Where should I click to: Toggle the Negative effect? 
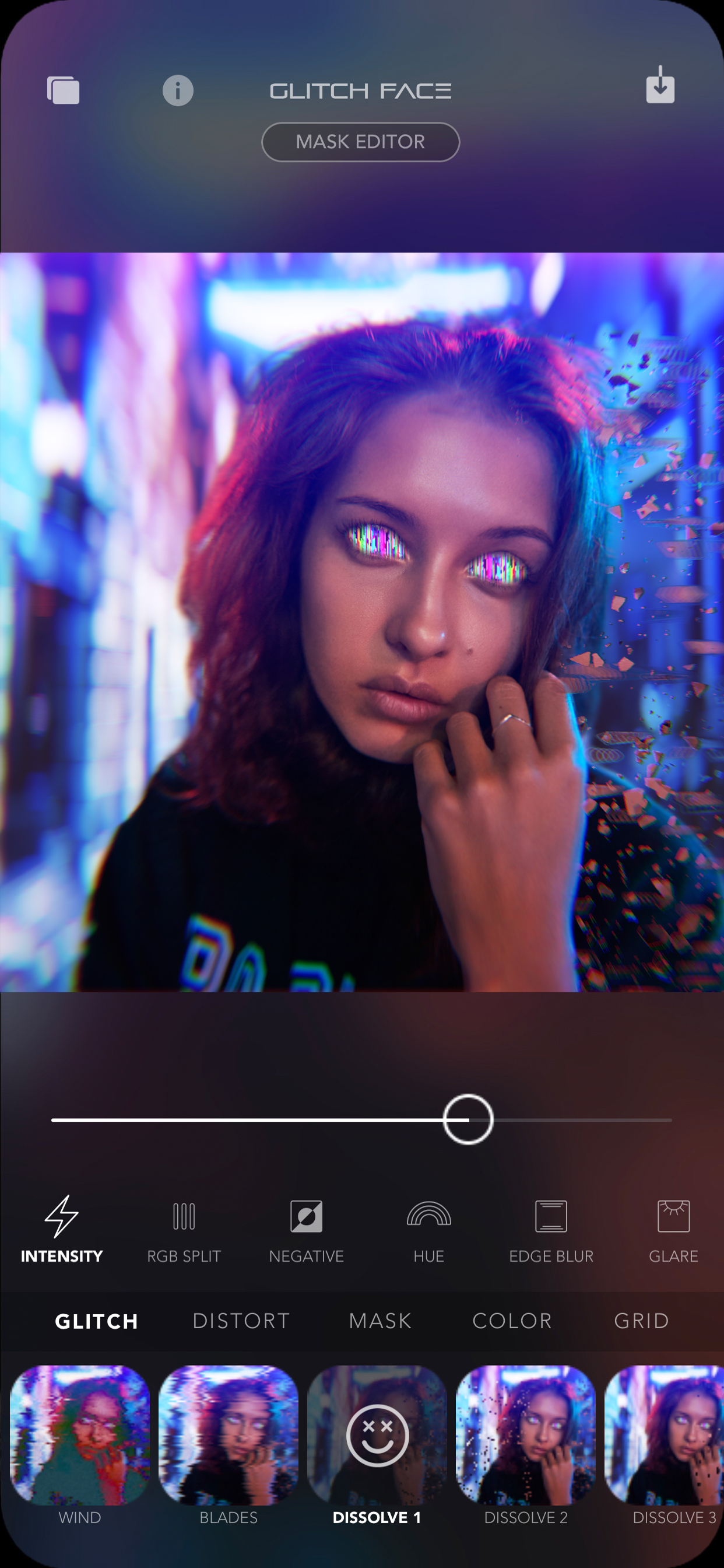click(x=306, y=1230)
